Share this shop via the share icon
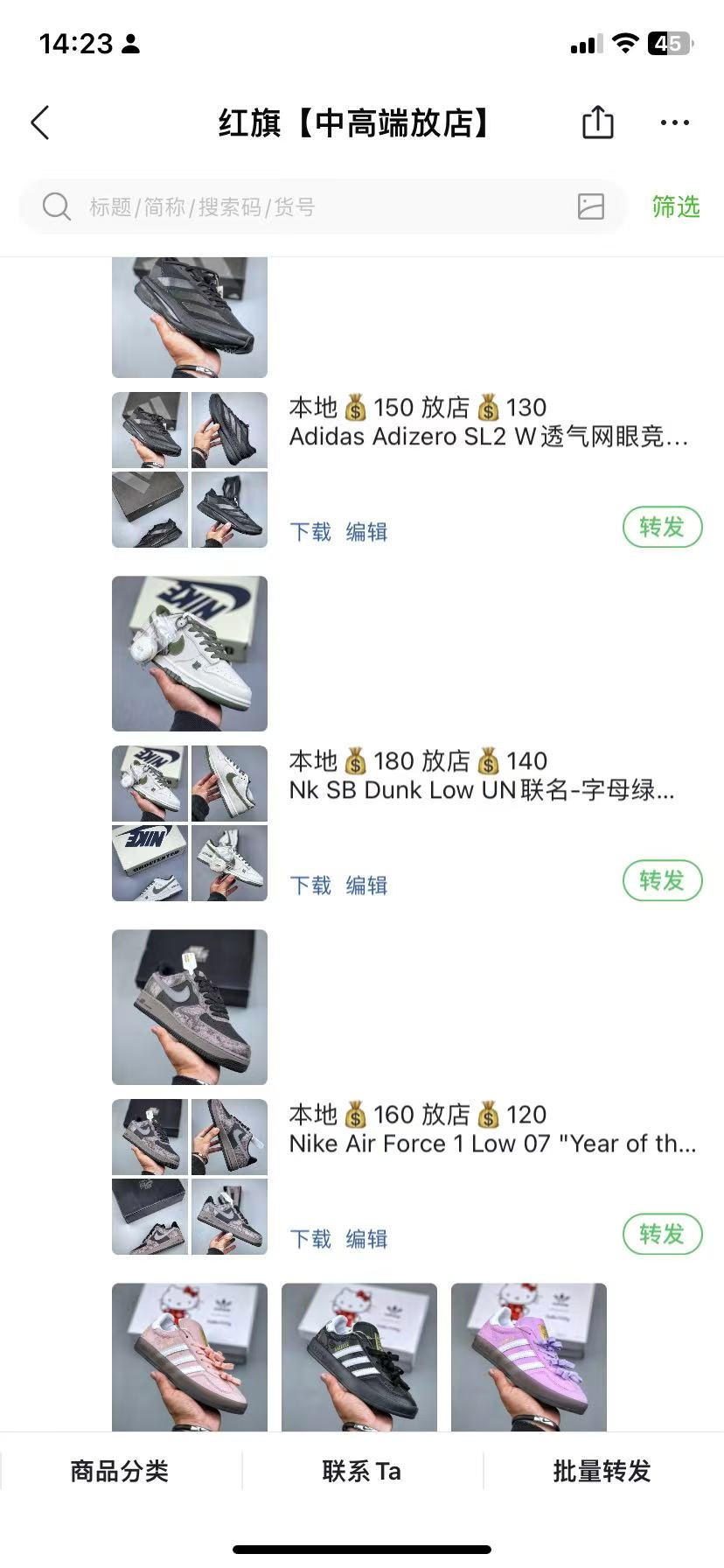Screen dimensions: 724x1568 (598, 122)
